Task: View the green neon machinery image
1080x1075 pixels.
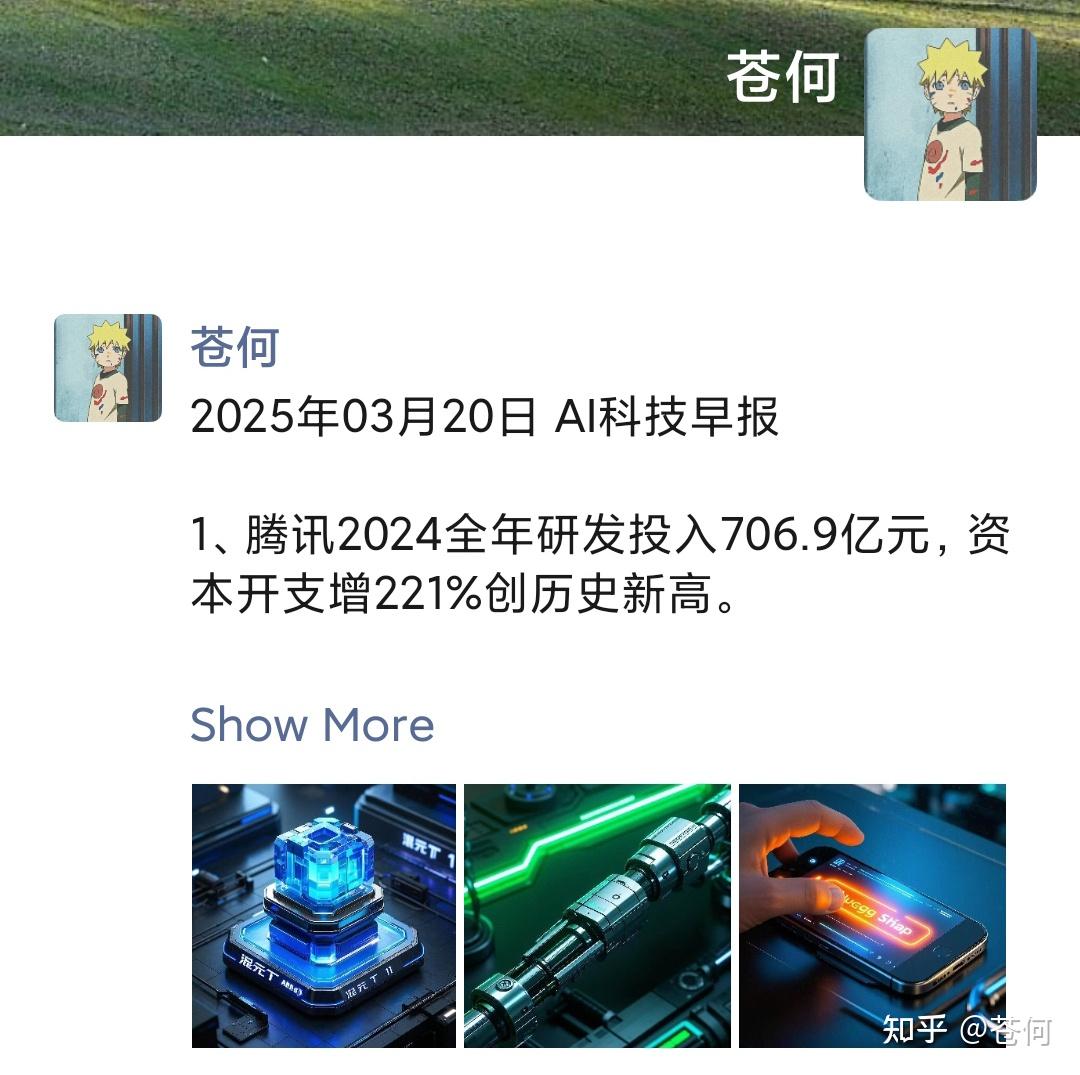Action: (x=597, y=914)
